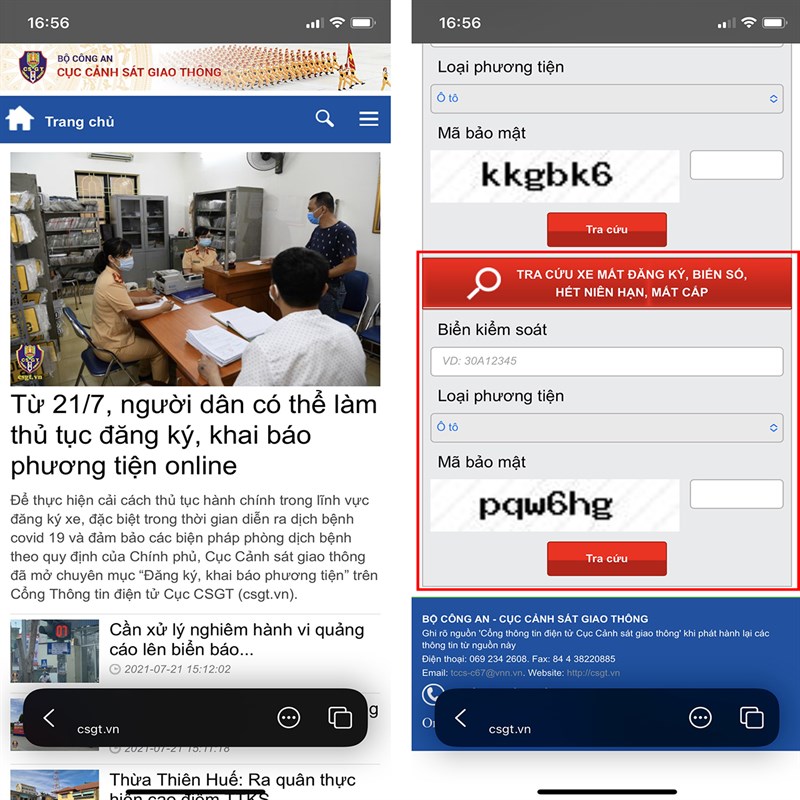Viewport: 800px width, 800px height.
Task: Focus the security code field beside kkgbk6
Action: pyautogui.click(x=736, y=165)
